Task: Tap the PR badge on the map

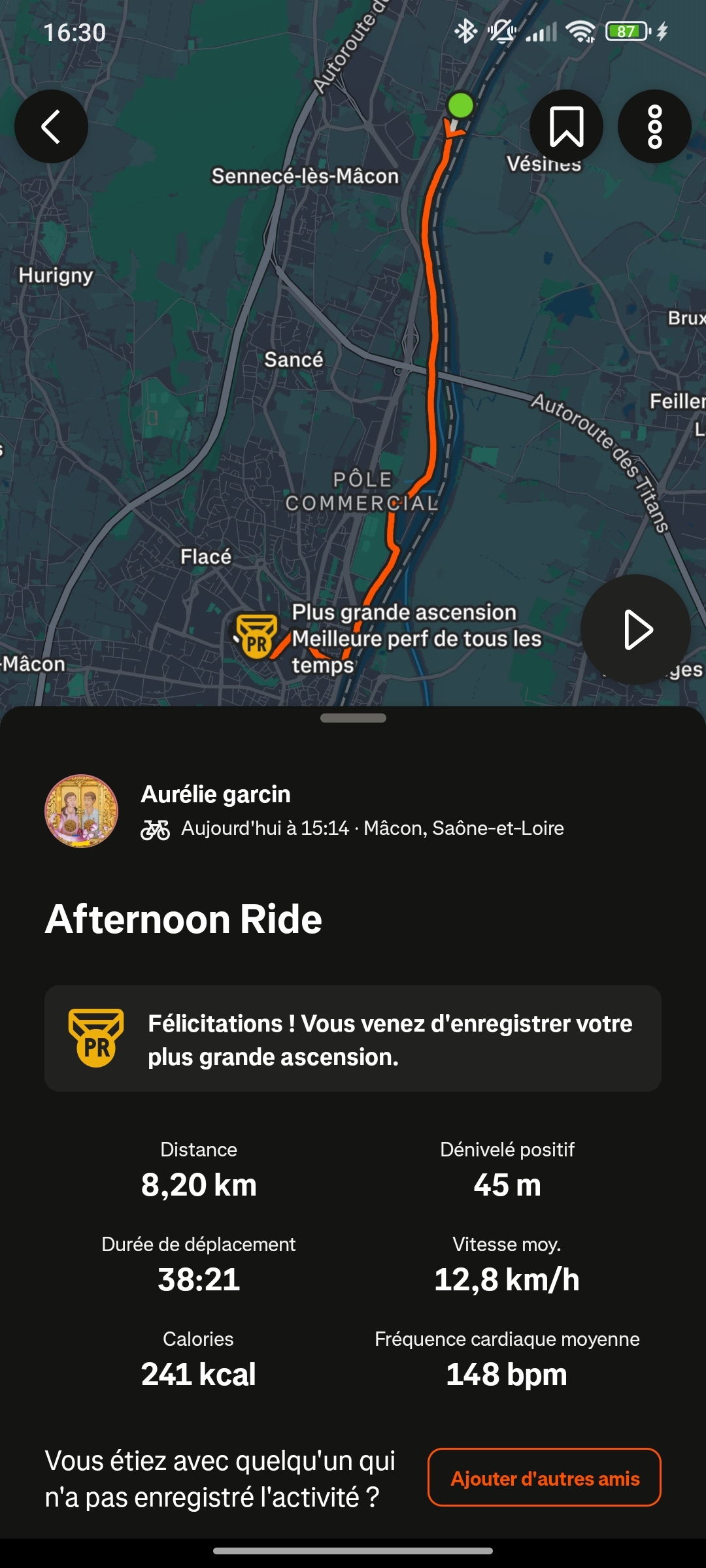Action: click(256, 636)
